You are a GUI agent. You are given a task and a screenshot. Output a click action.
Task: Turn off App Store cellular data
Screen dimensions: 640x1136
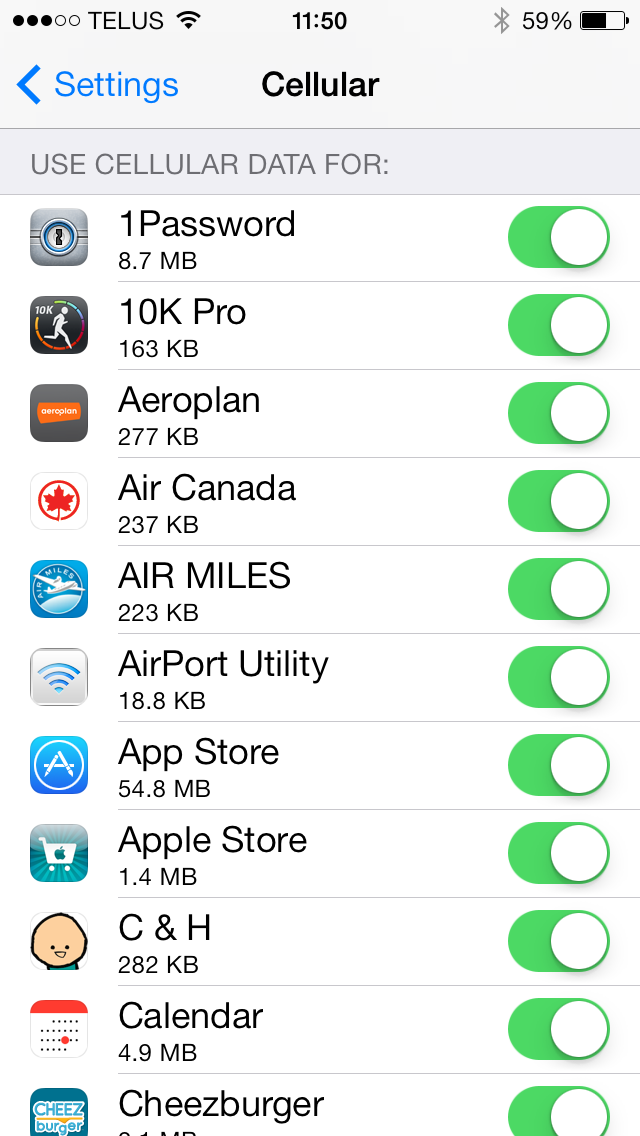click(559, 765)
